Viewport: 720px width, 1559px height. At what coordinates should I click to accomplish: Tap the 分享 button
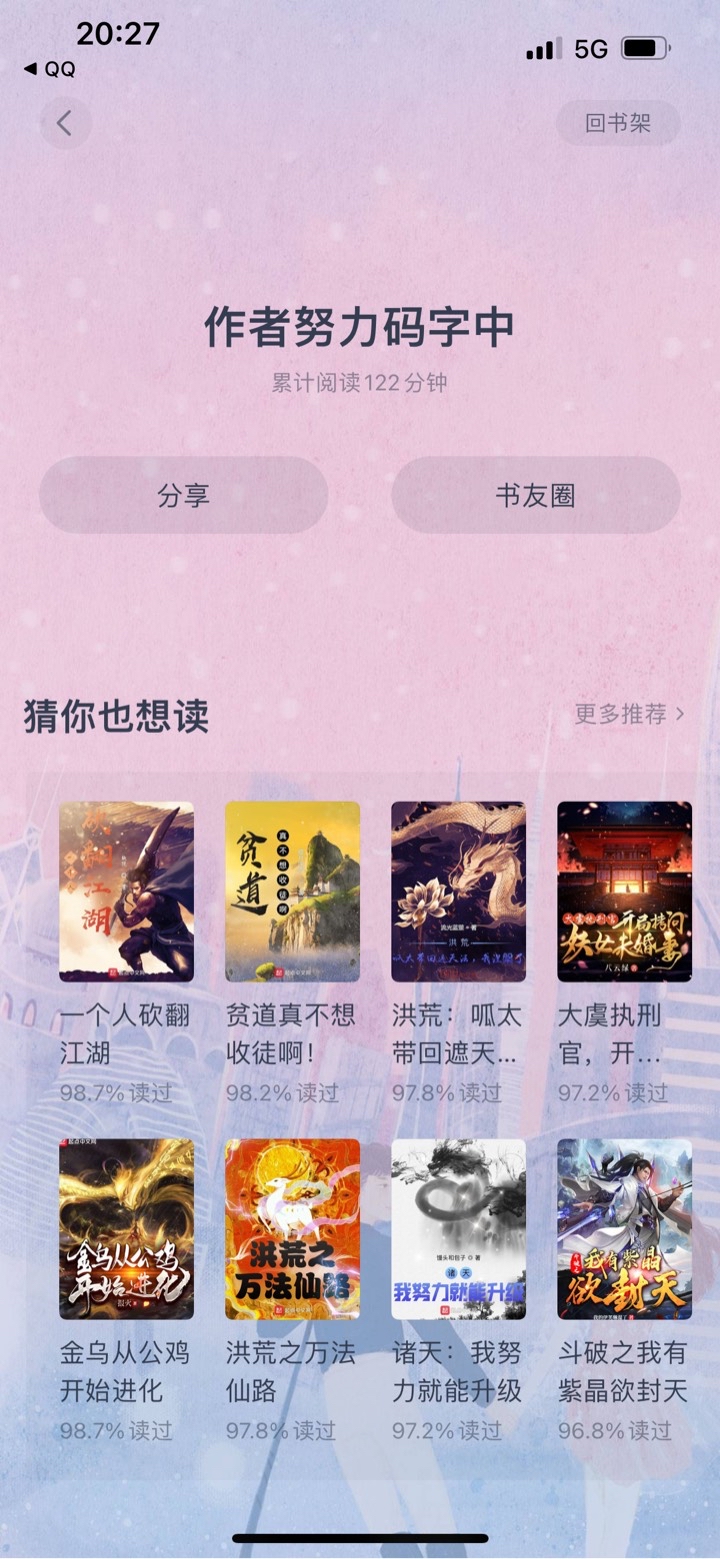pyautogui.click(x=183, y=495)
